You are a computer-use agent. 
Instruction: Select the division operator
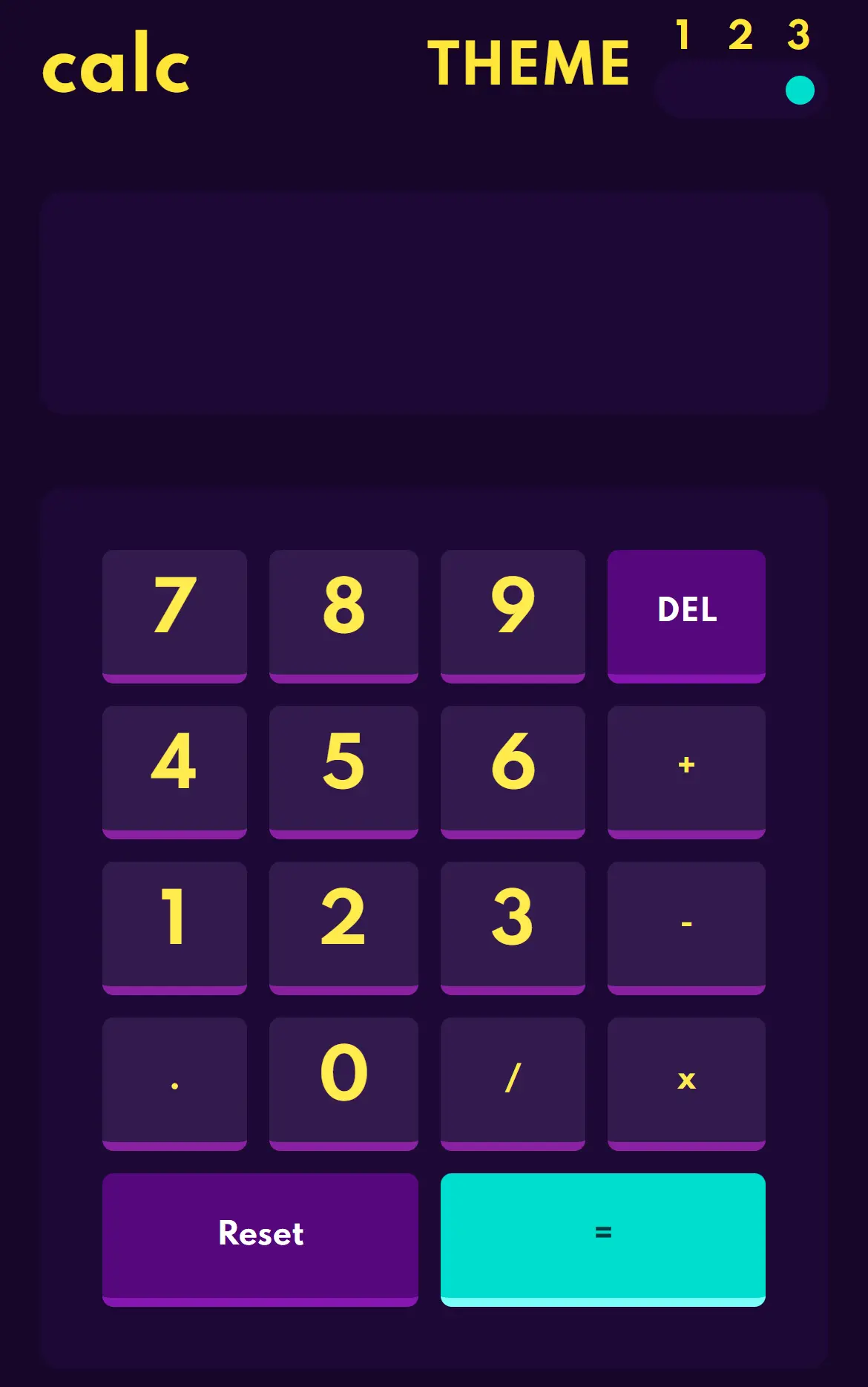click(x=513, y=1081)
